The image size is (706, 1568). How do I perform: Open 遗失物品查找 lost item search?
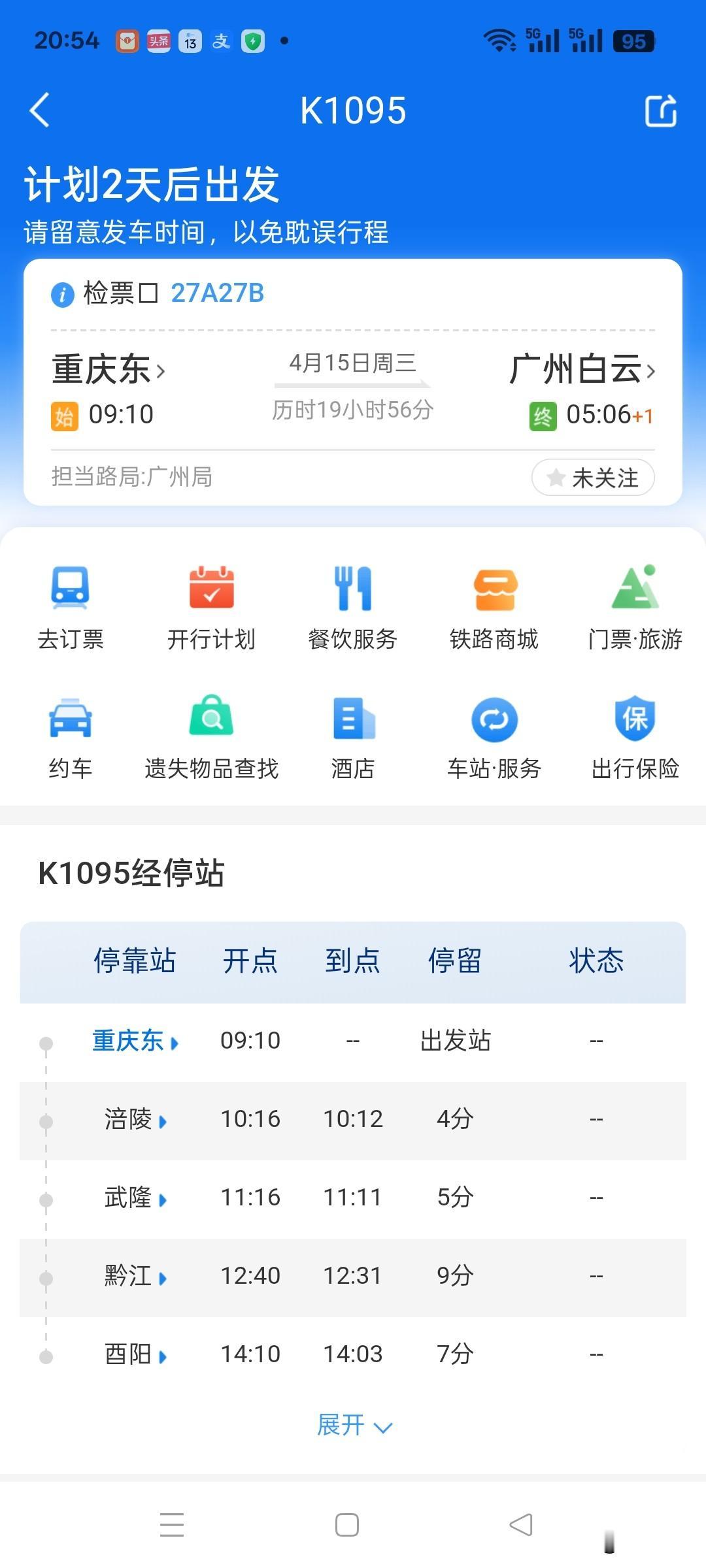click(212, 735)
